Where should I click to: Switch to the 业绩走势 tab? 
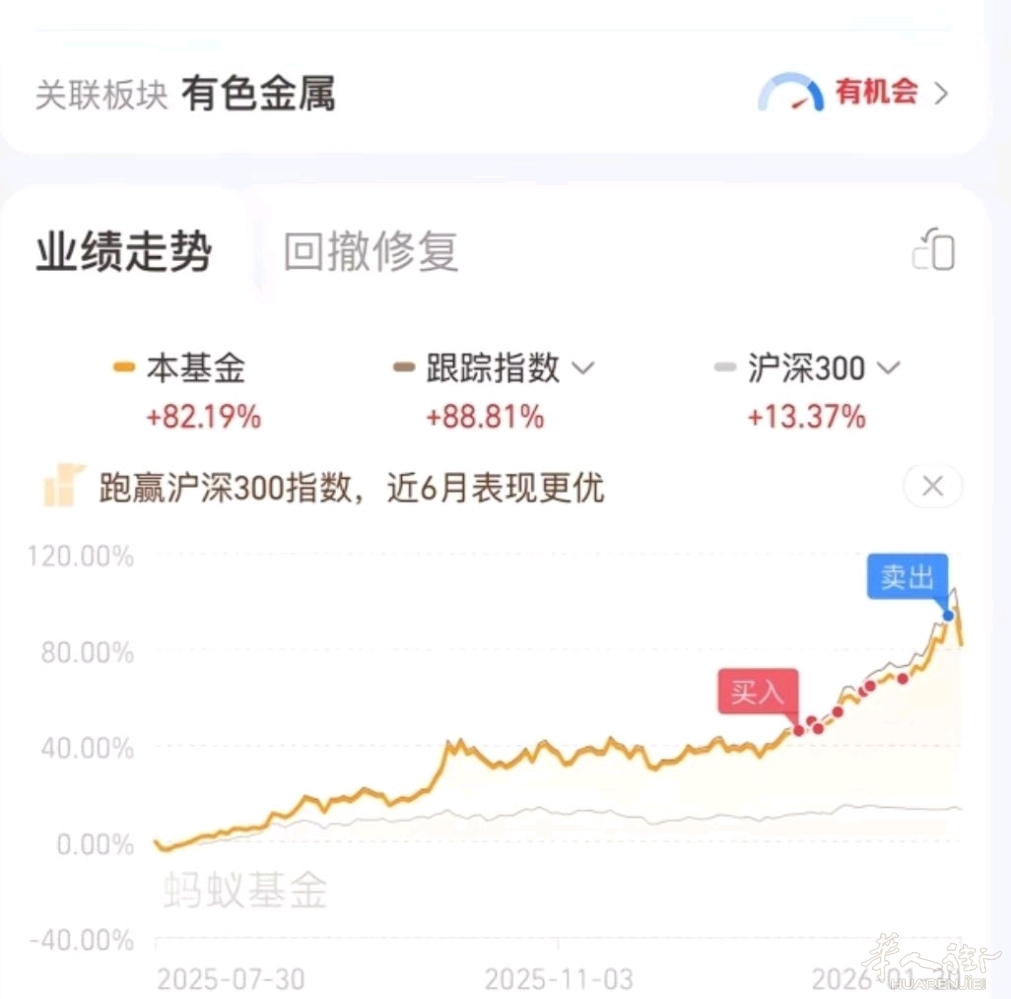pyautogui.click(x=124, y=251)
